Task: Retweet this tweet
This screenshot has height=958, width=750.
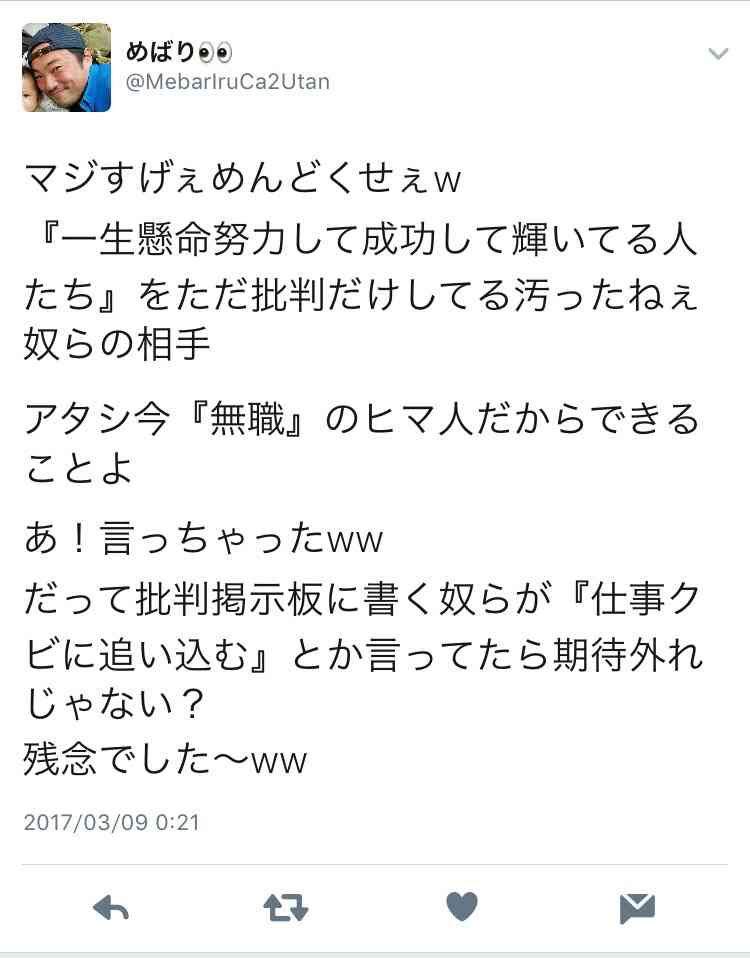Action: 286,907
